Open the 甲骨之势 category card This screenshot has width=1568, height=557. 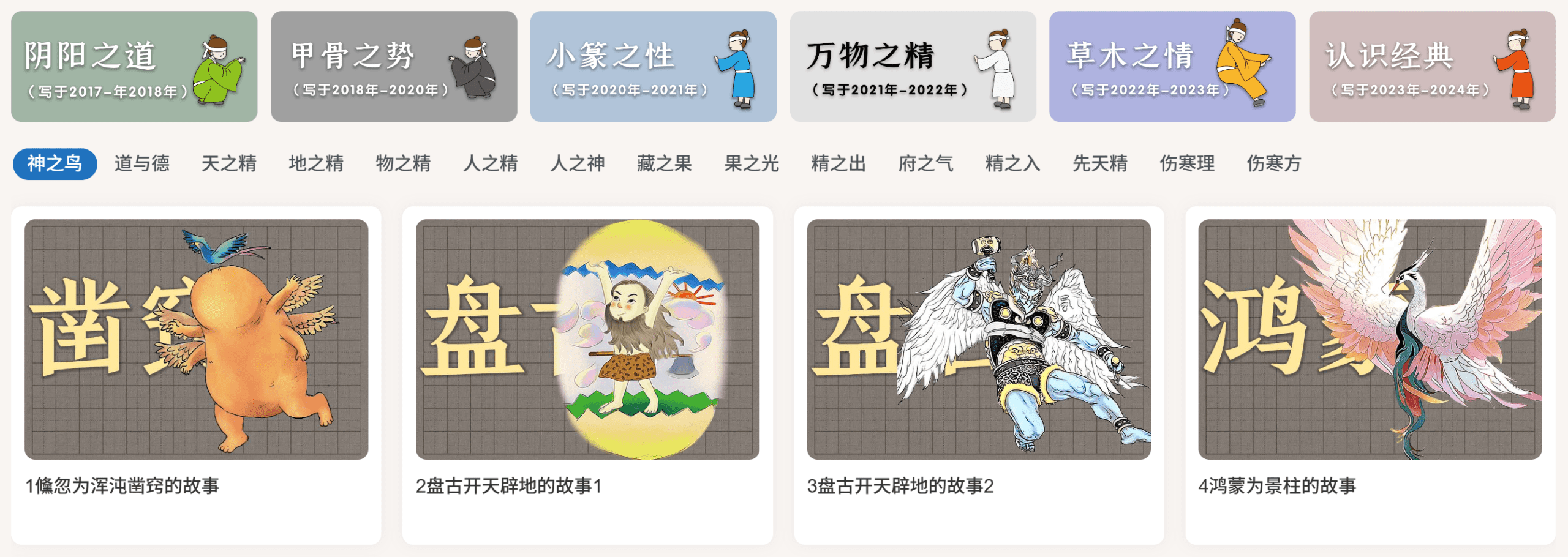coord(394,66)
